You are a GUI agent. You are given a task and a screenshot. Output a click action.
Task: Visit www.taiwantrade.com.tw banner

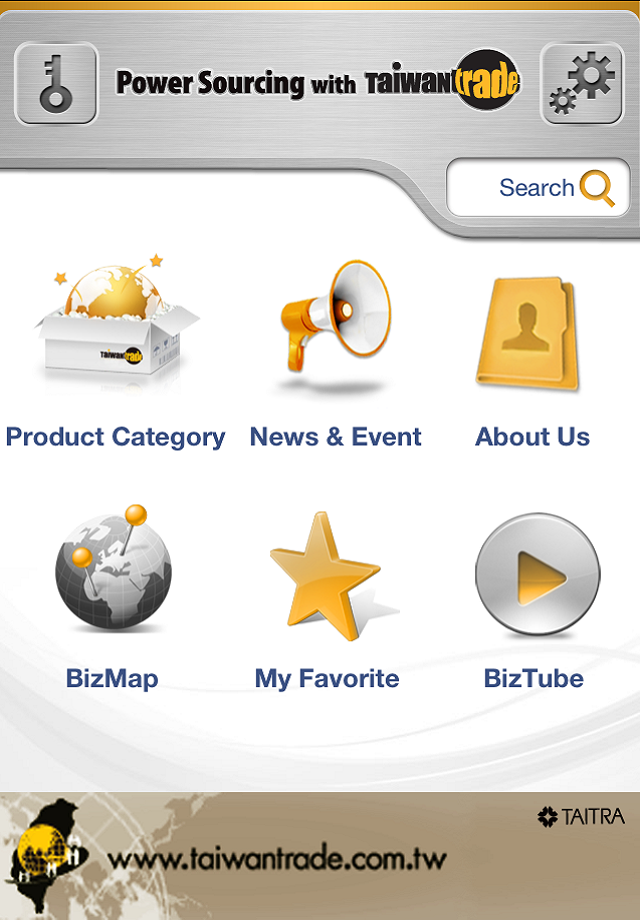point(278,858)
